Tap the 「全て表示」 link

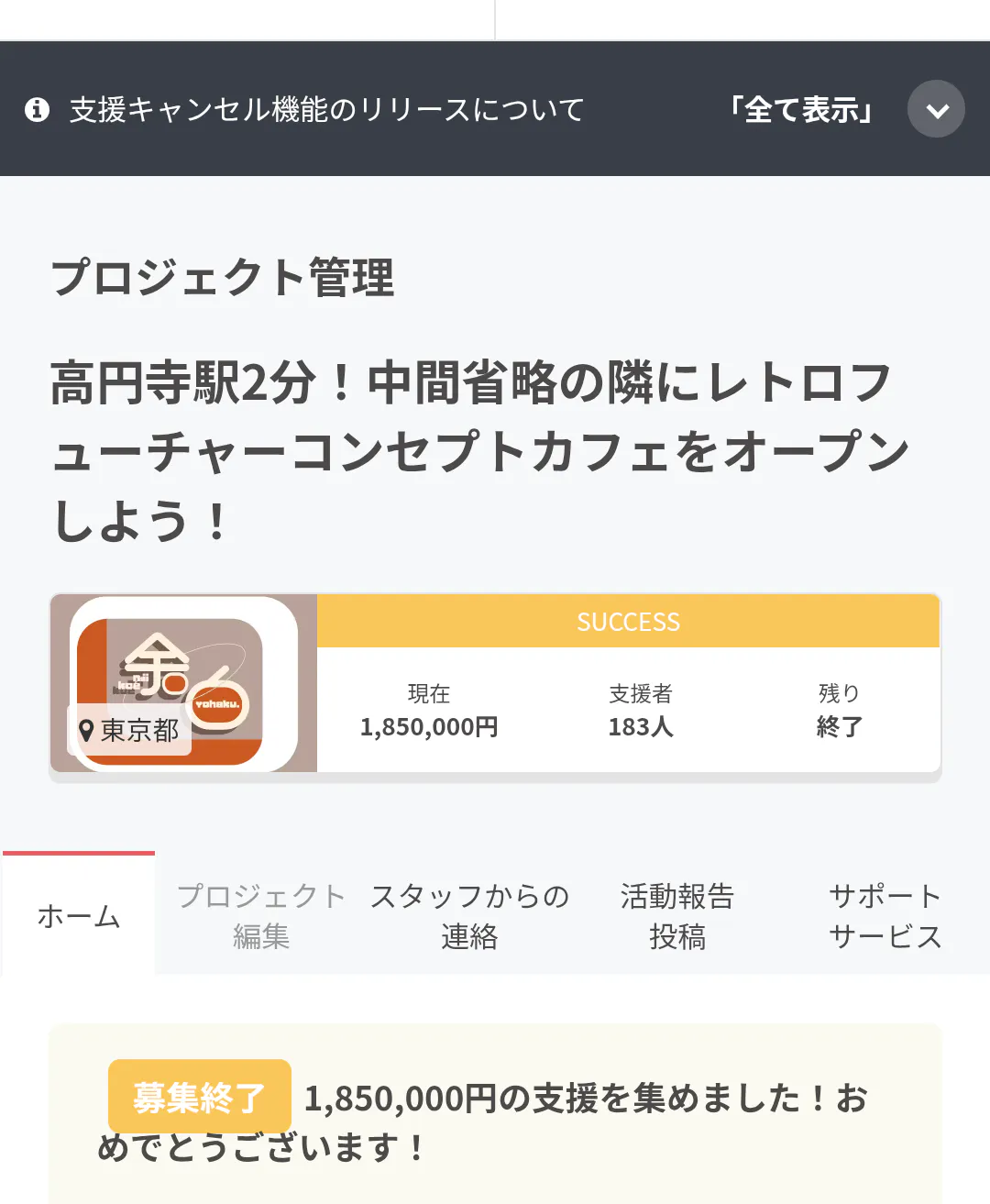[x=800, y=110]
